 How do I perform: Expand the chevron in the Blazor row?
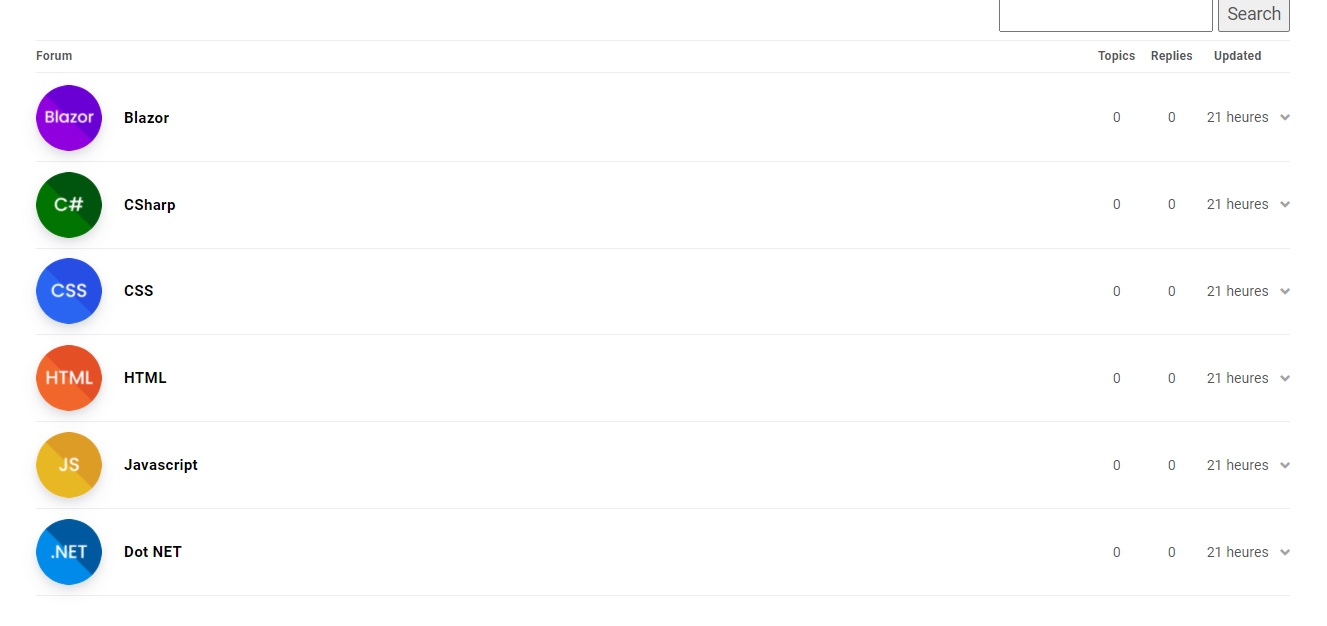tap(1285, 118)
